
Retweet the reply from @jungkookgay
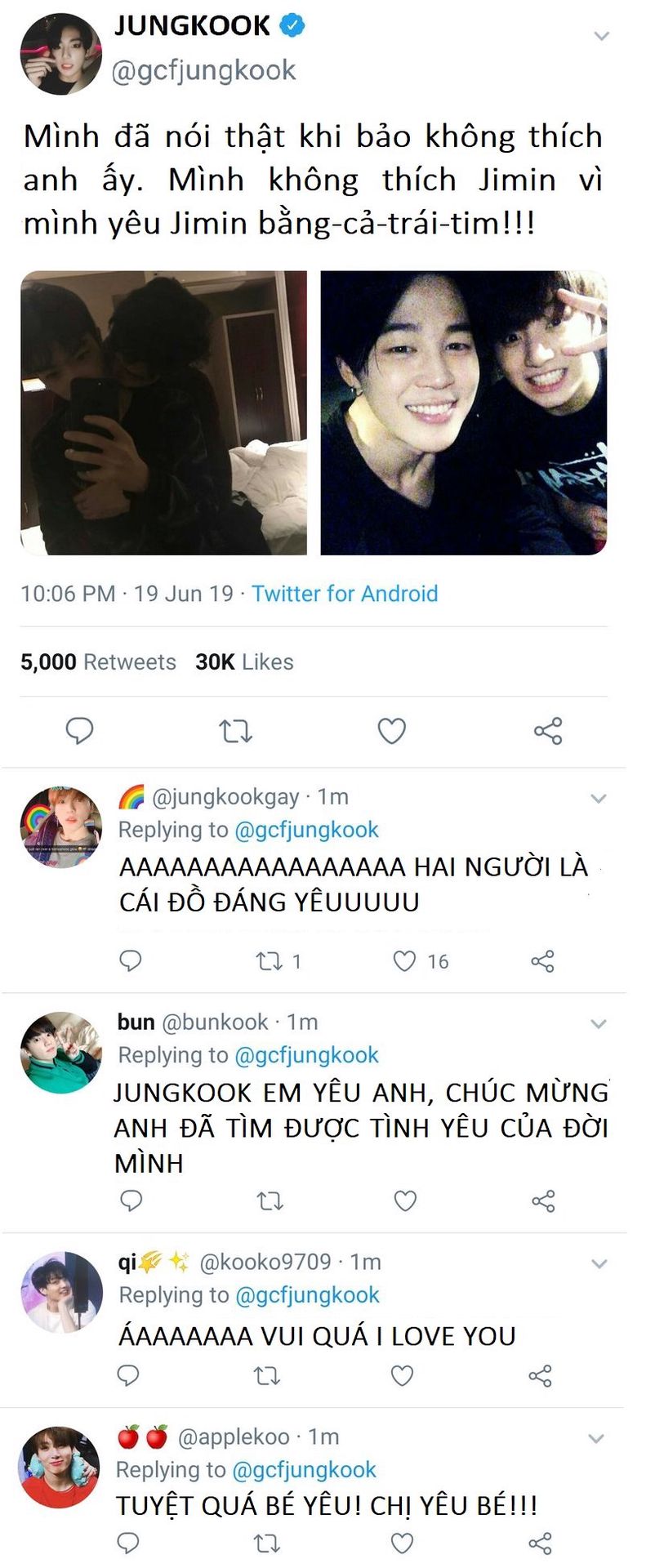tap(269, 961)
